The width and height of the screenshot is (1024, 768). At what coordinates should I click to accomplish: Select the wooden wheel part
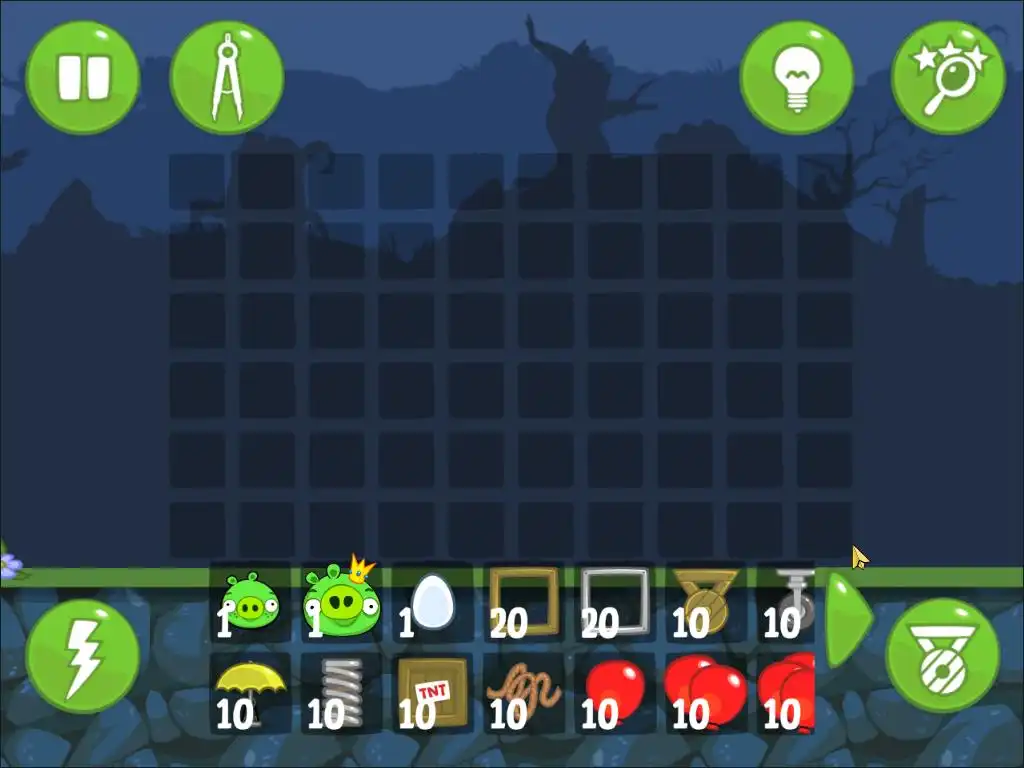pyautogui.click(x=704, y=602)
